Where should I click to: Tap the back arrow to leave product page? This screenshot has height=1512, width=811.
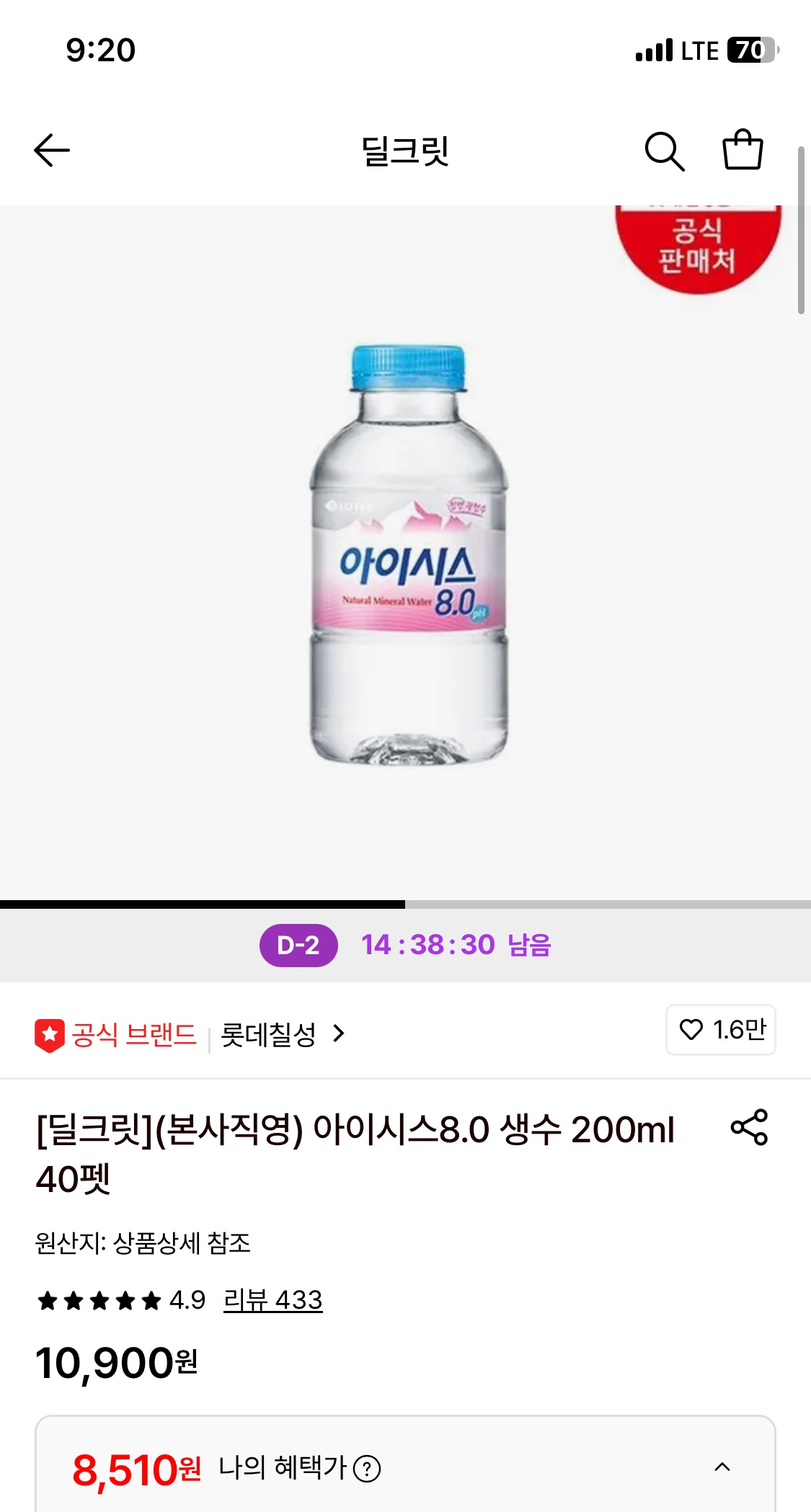[49, 152]
